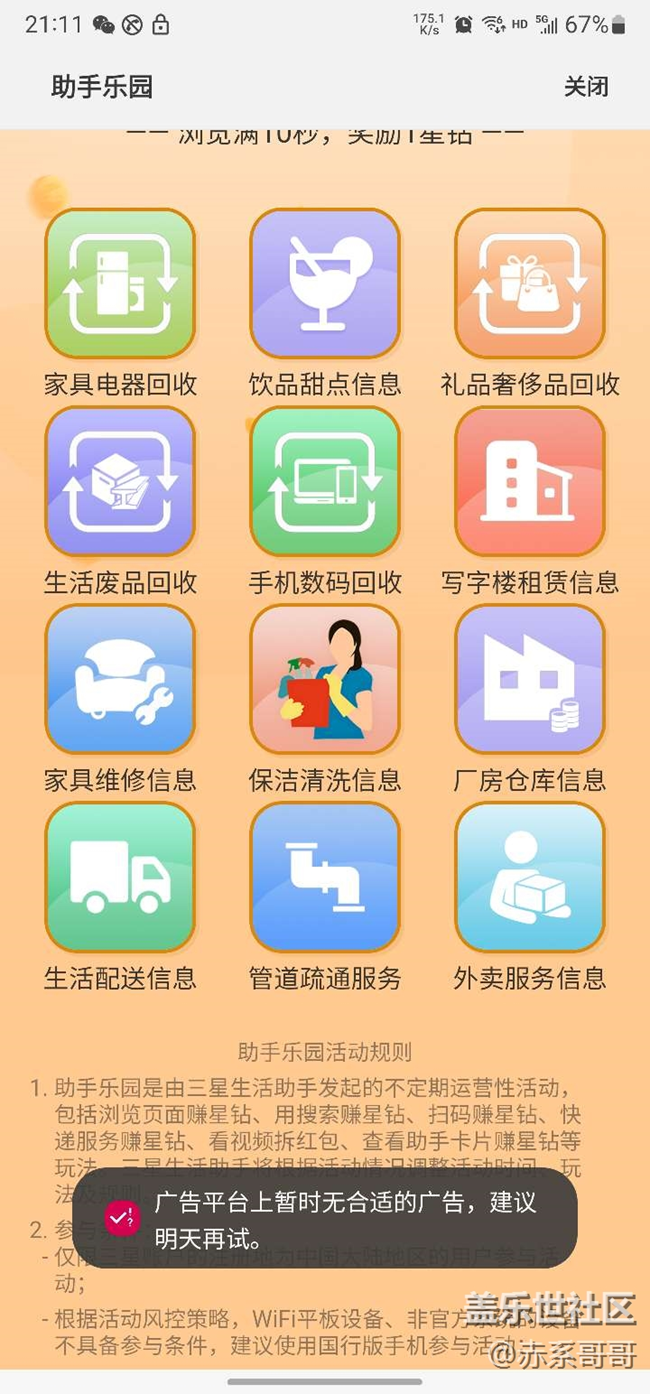Screen dimensions: 650x1394
Task: Tap 关闭 to close 助手乐园
Action: pos(586,87)
